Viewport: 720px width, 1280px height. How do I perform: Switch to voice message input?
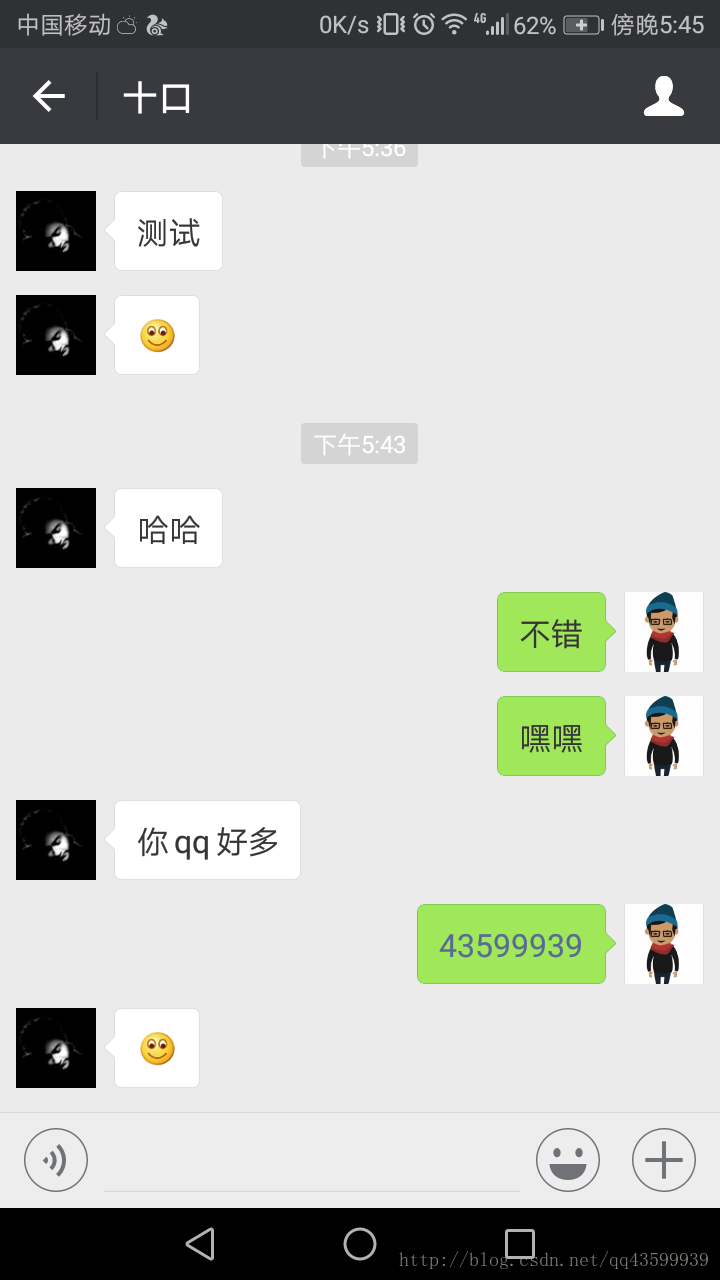56,1160
